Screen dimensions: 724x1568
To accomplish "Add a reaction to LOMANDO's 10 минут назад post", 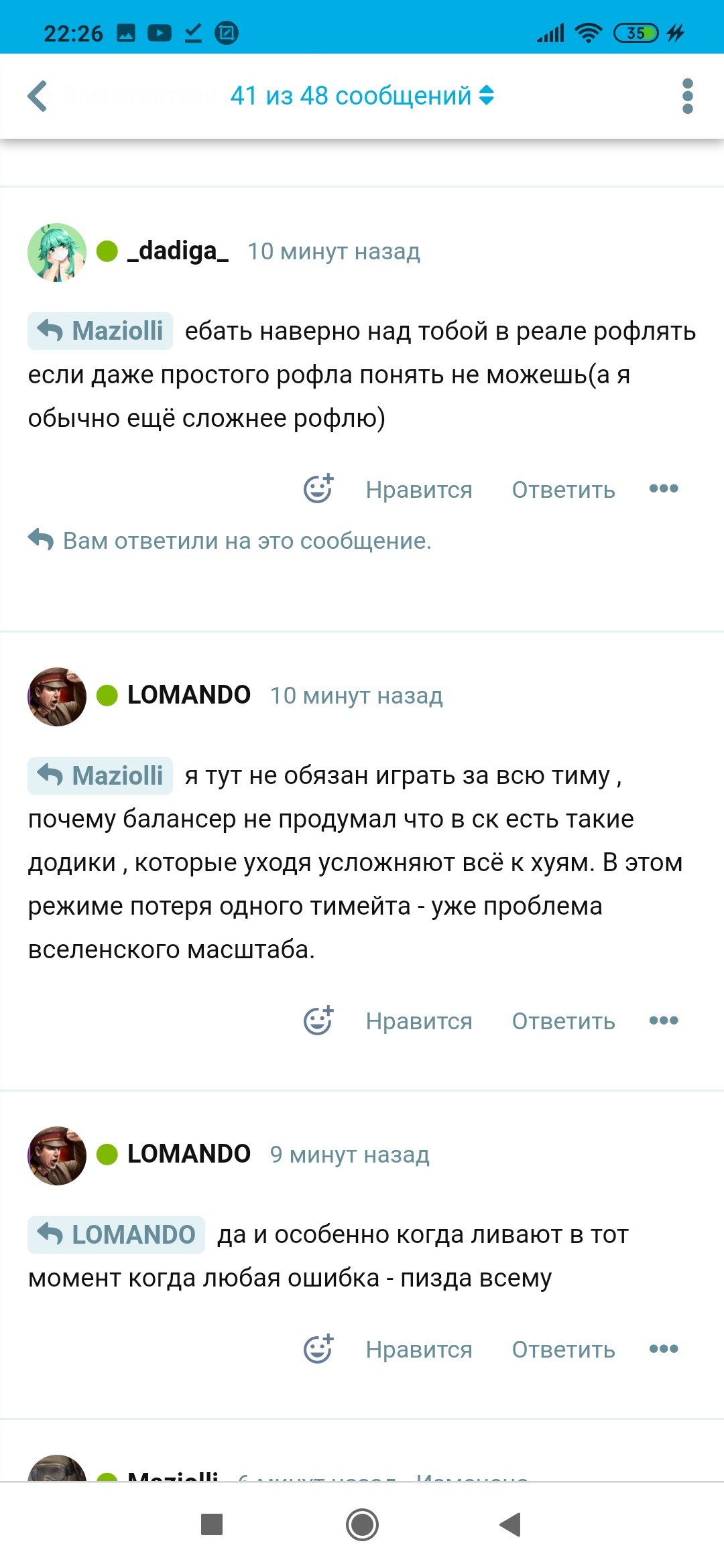I will 318,1021.
